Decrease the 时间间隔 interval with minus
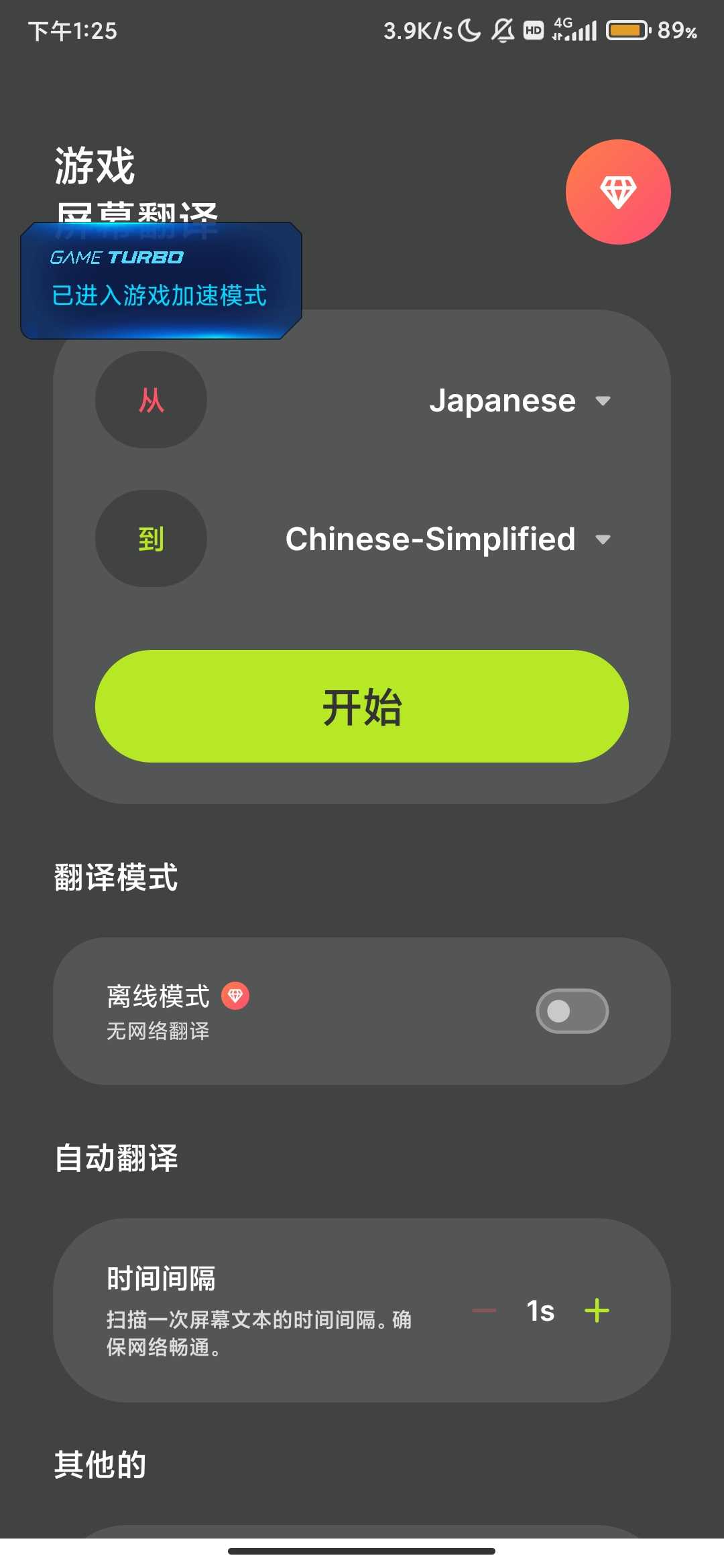The height and width of the screenshot is (1568, 724). point(484,1311)
